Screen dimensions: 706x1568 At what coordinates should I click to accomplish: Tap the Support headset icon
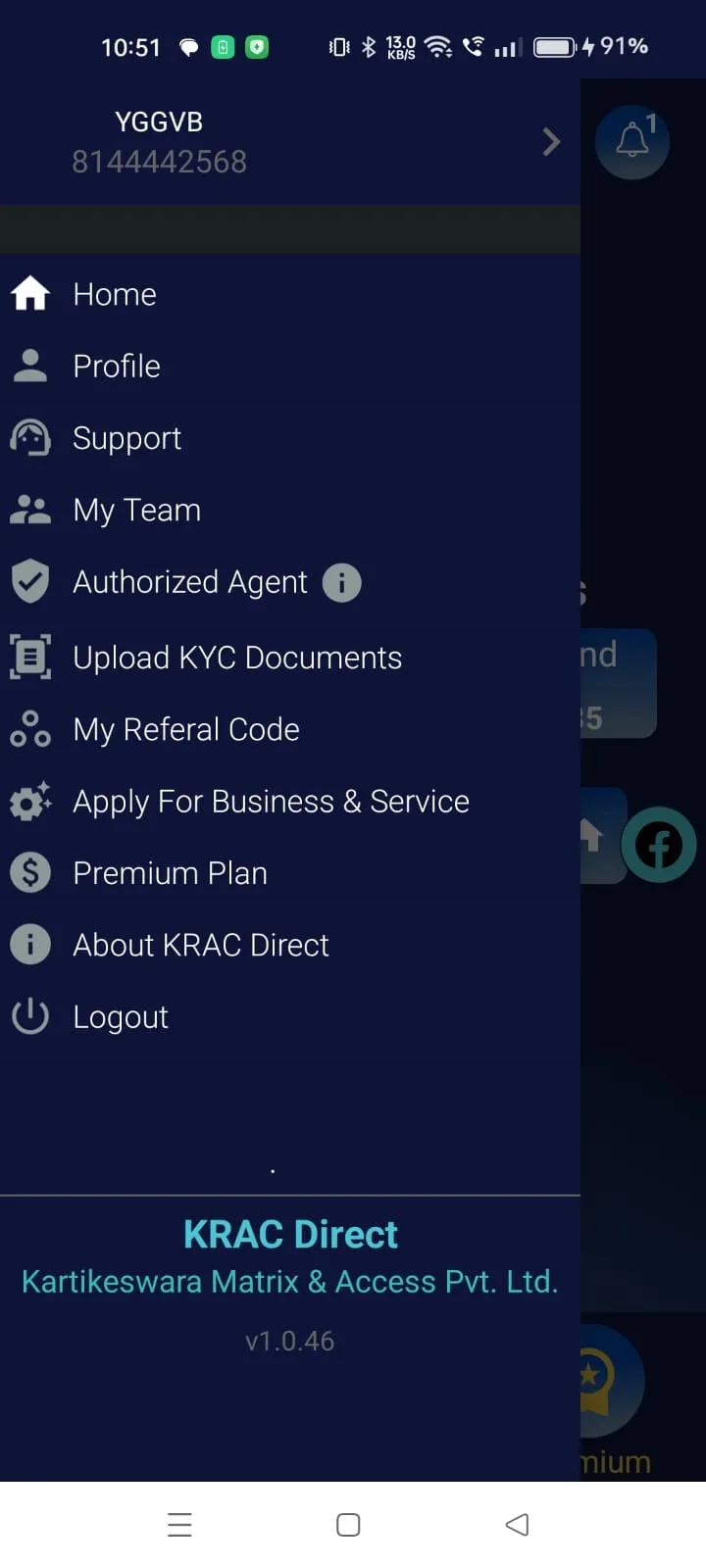30,437
